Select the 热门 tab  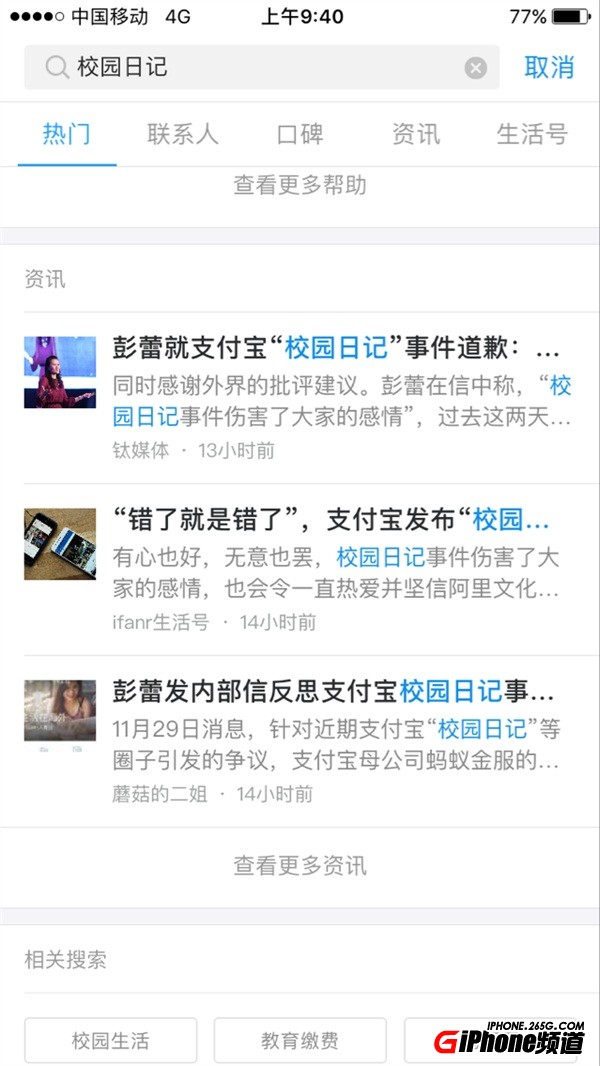point(67,134)
